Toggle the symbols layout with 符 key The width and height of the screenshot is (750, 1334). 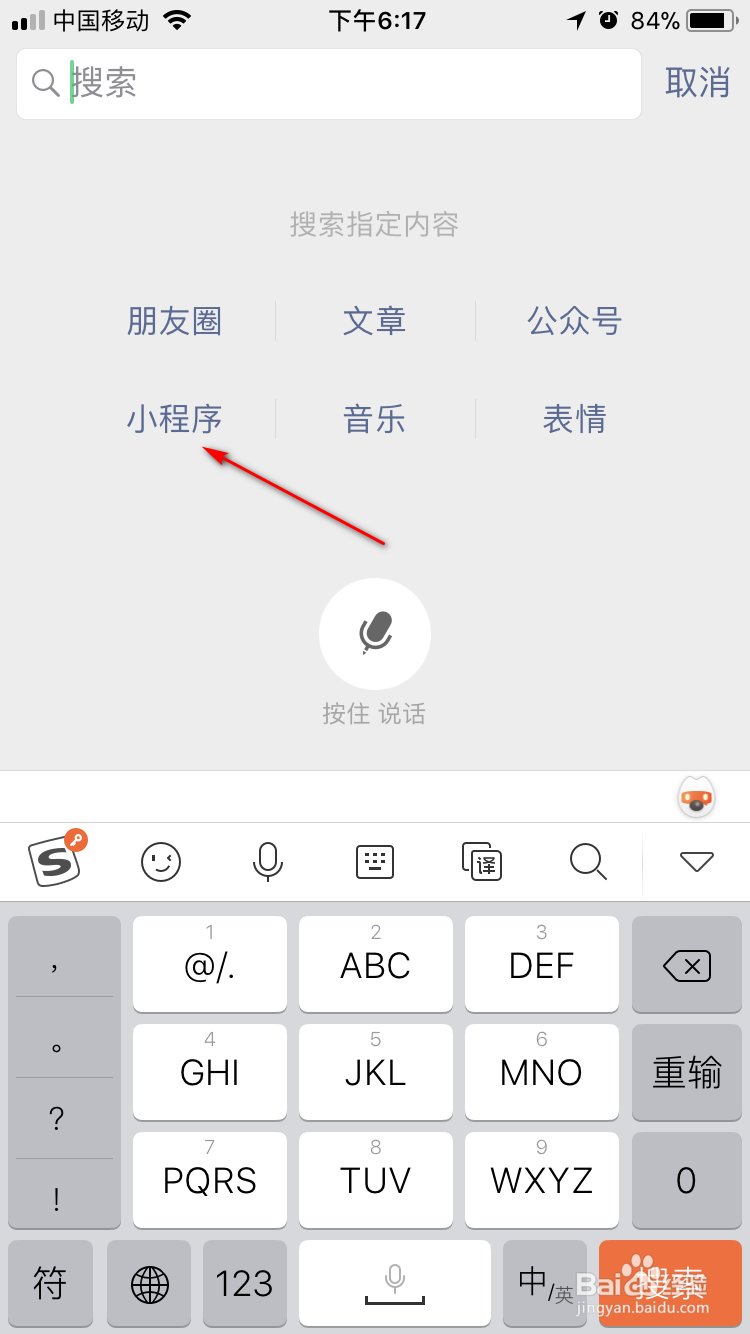click(50, 1284)
